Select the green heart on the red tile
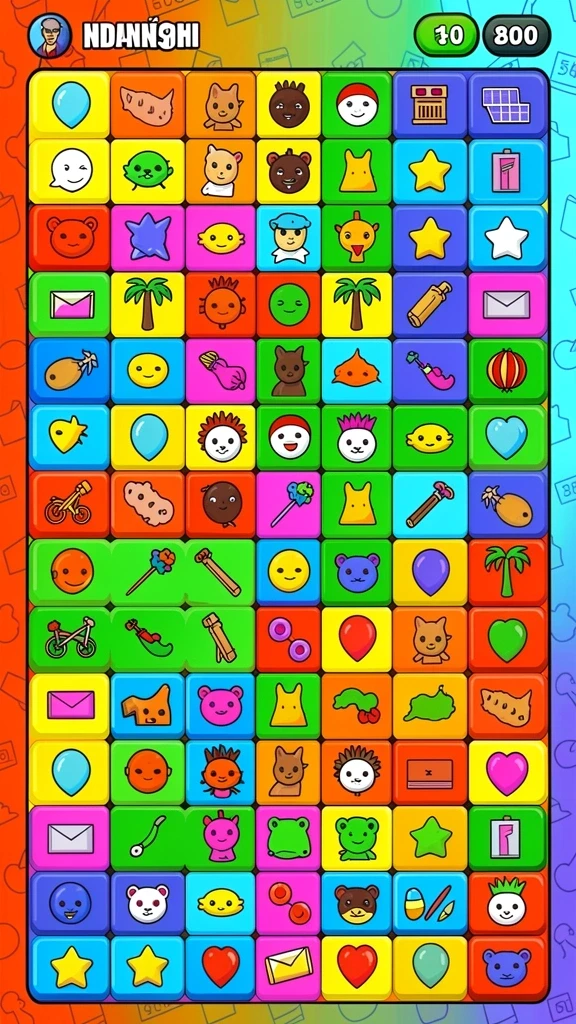576x1024 pixels. (507, 639)
